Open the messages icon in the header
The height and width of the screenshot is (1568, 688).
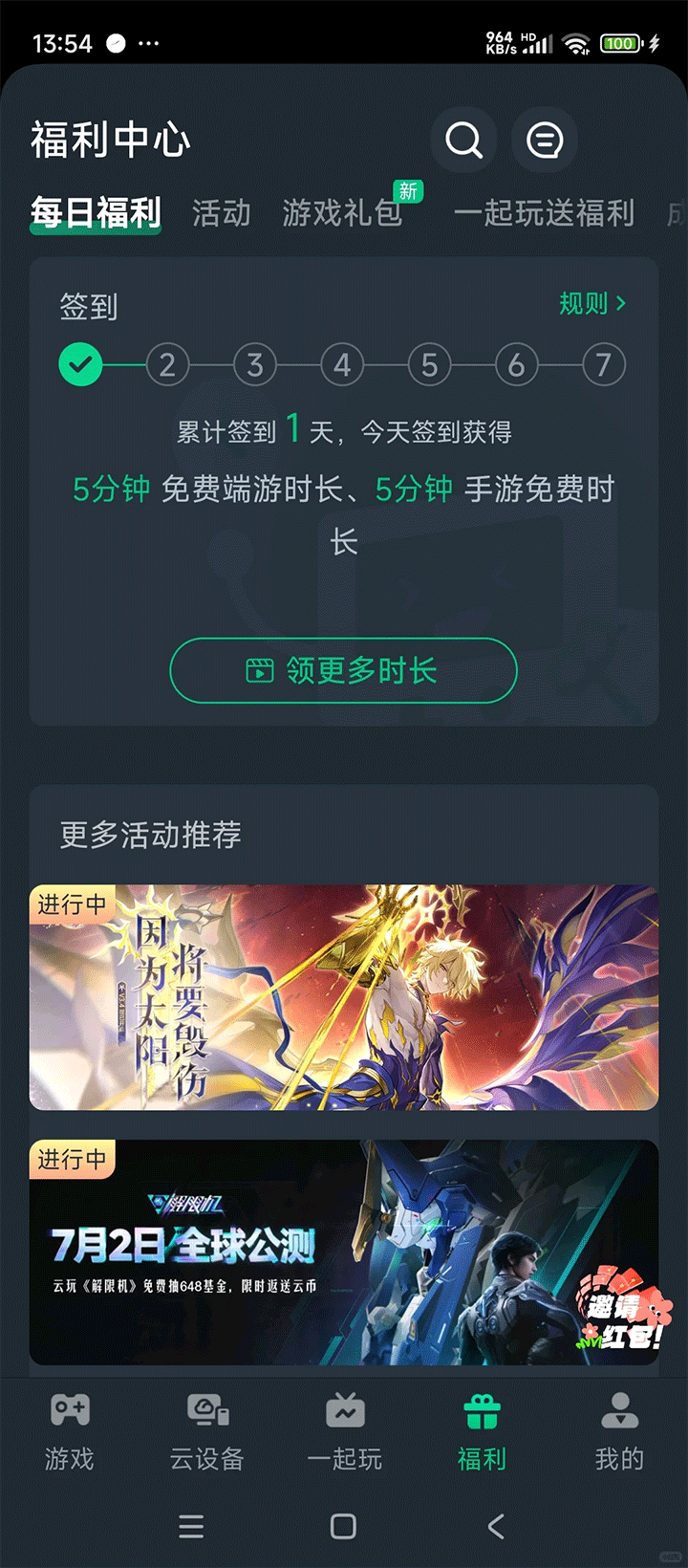(x=545, y=141)
